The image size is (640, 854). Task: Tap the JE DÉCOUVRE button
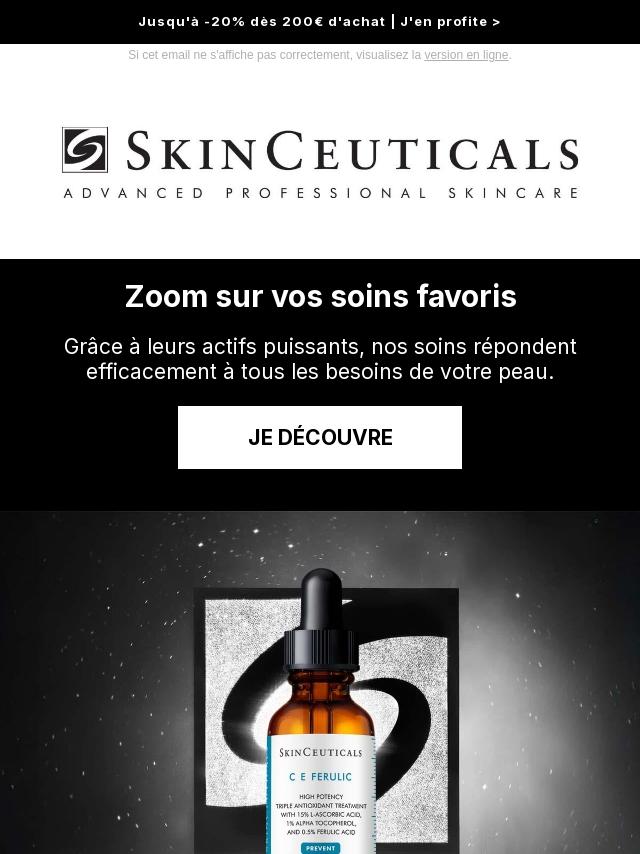pos(320,437)
